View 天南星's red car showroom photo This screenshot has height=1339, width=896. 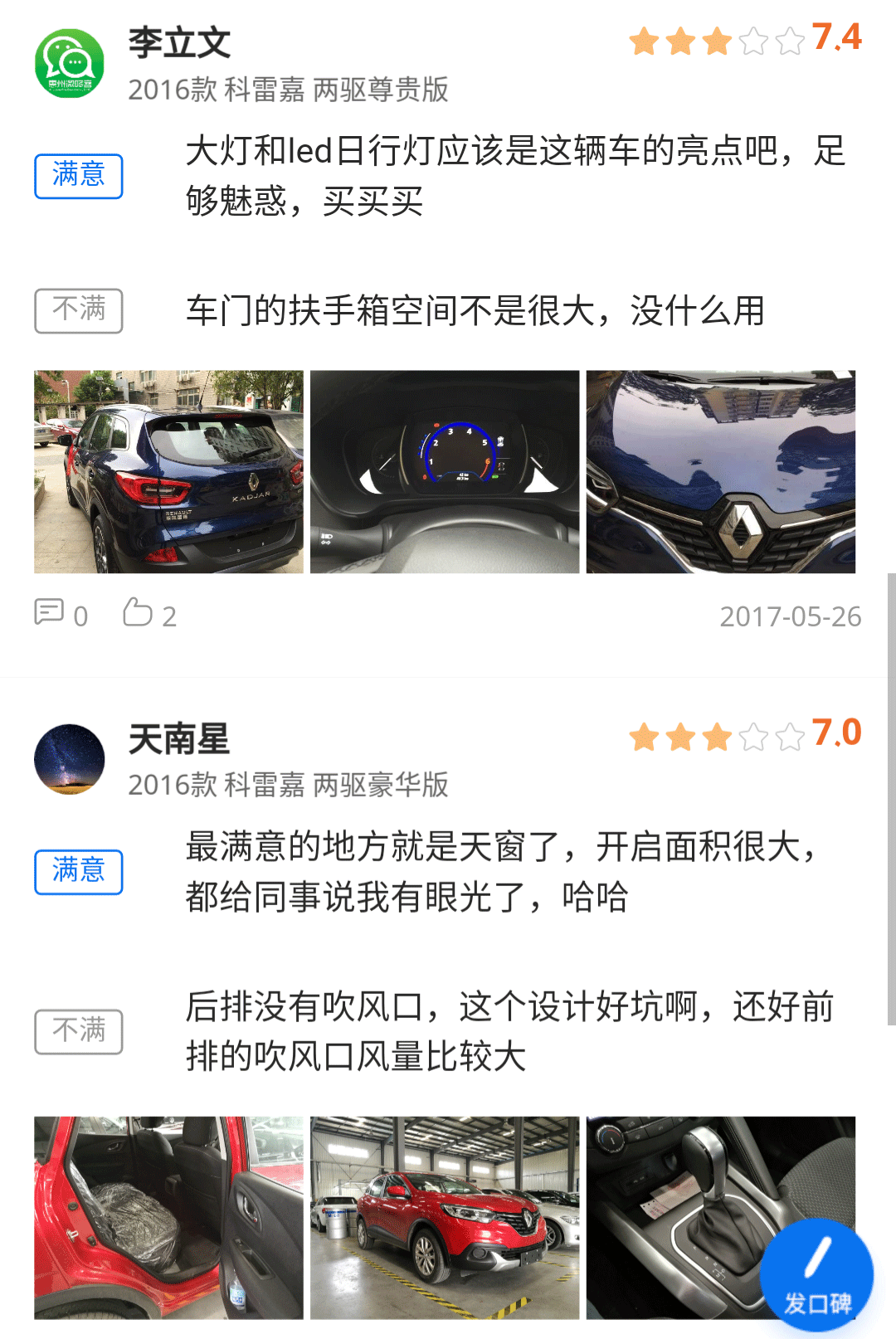[445, 1217]
